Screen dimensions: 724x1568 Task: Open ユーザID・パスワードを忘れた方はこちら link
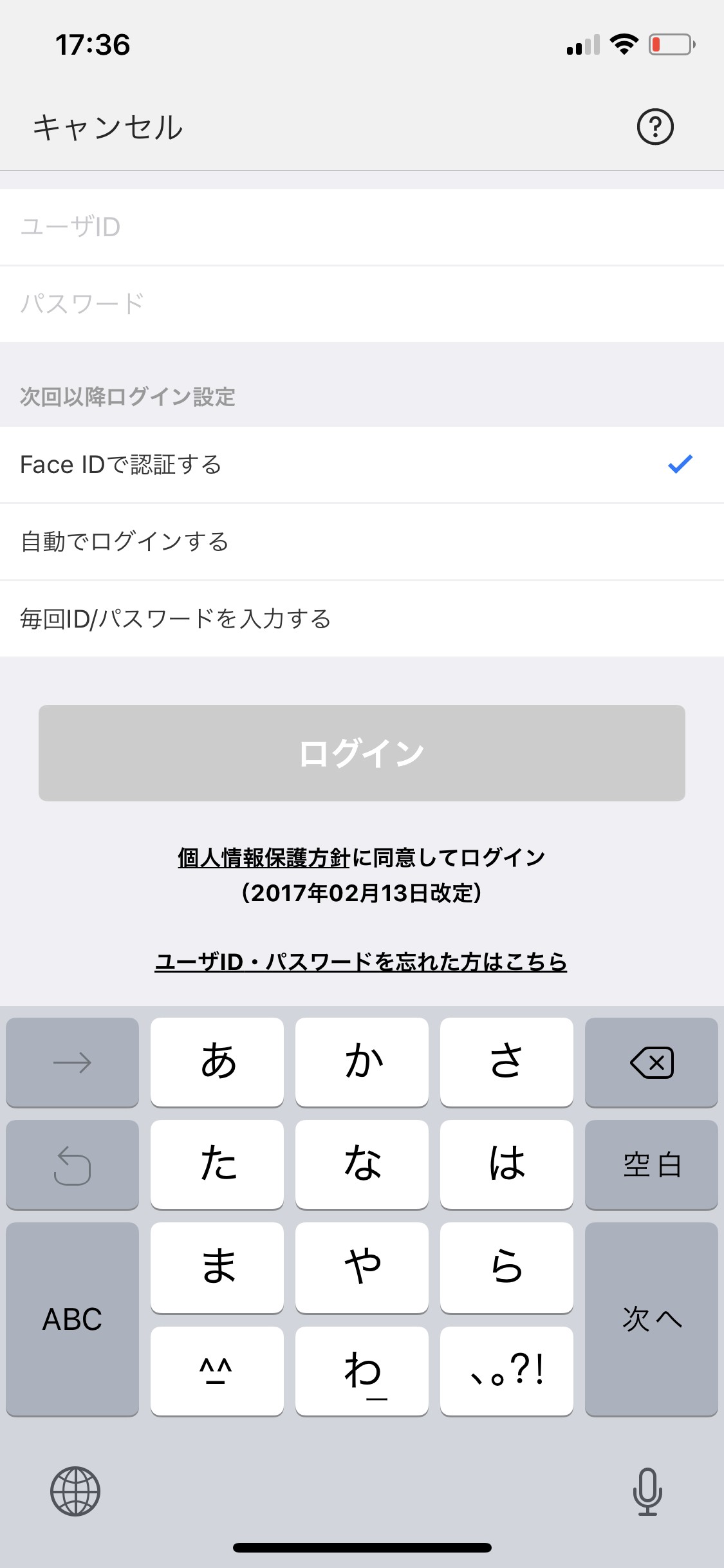pos(361,962)
